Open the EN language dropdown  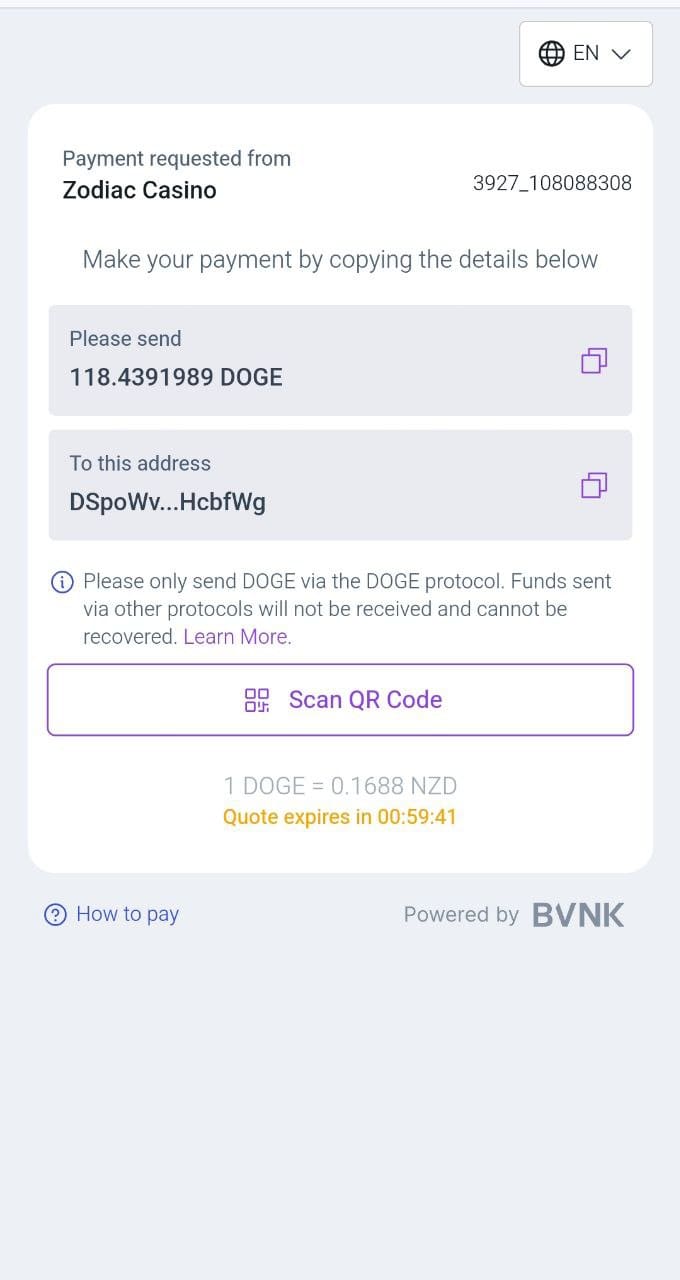(585, 54)
